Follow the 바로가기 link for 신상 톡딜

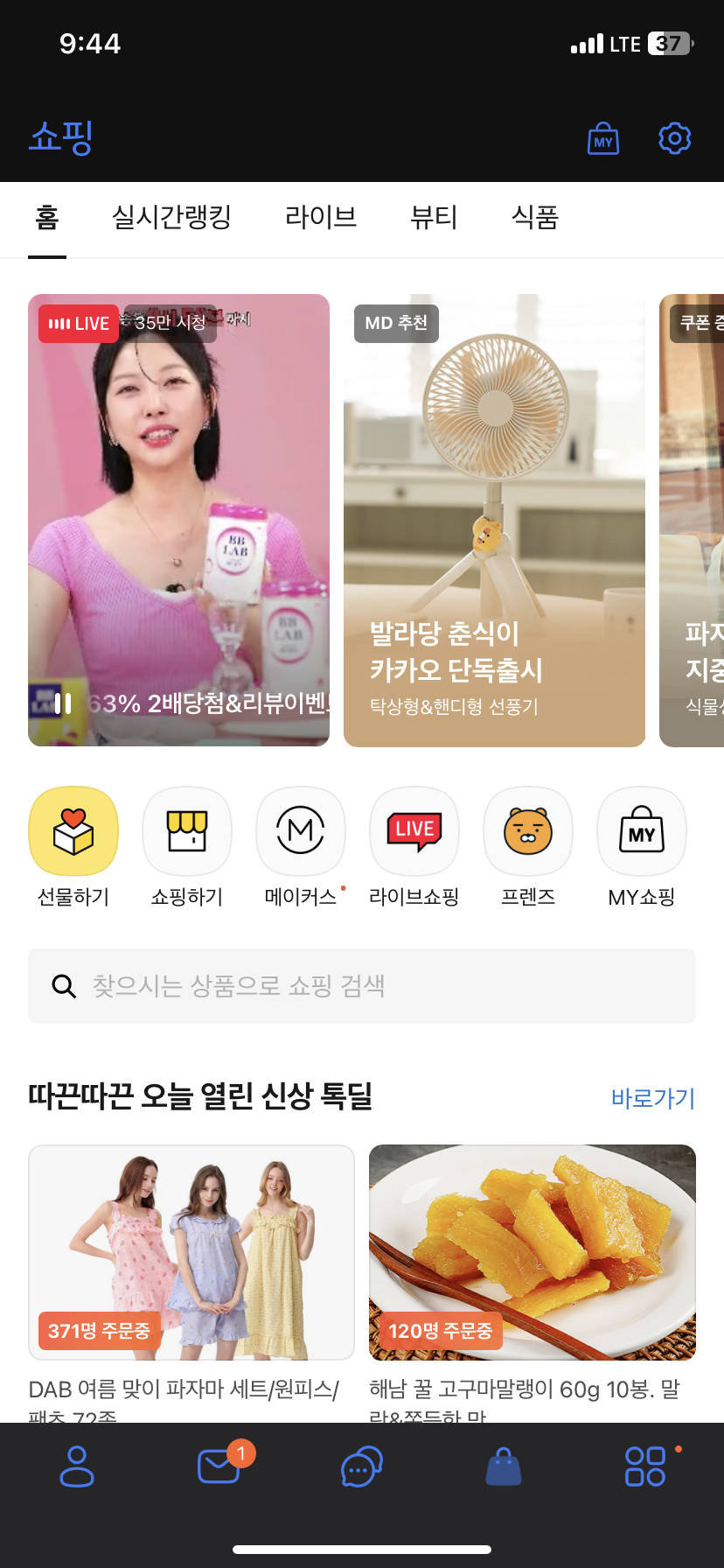click(652, 1098)
